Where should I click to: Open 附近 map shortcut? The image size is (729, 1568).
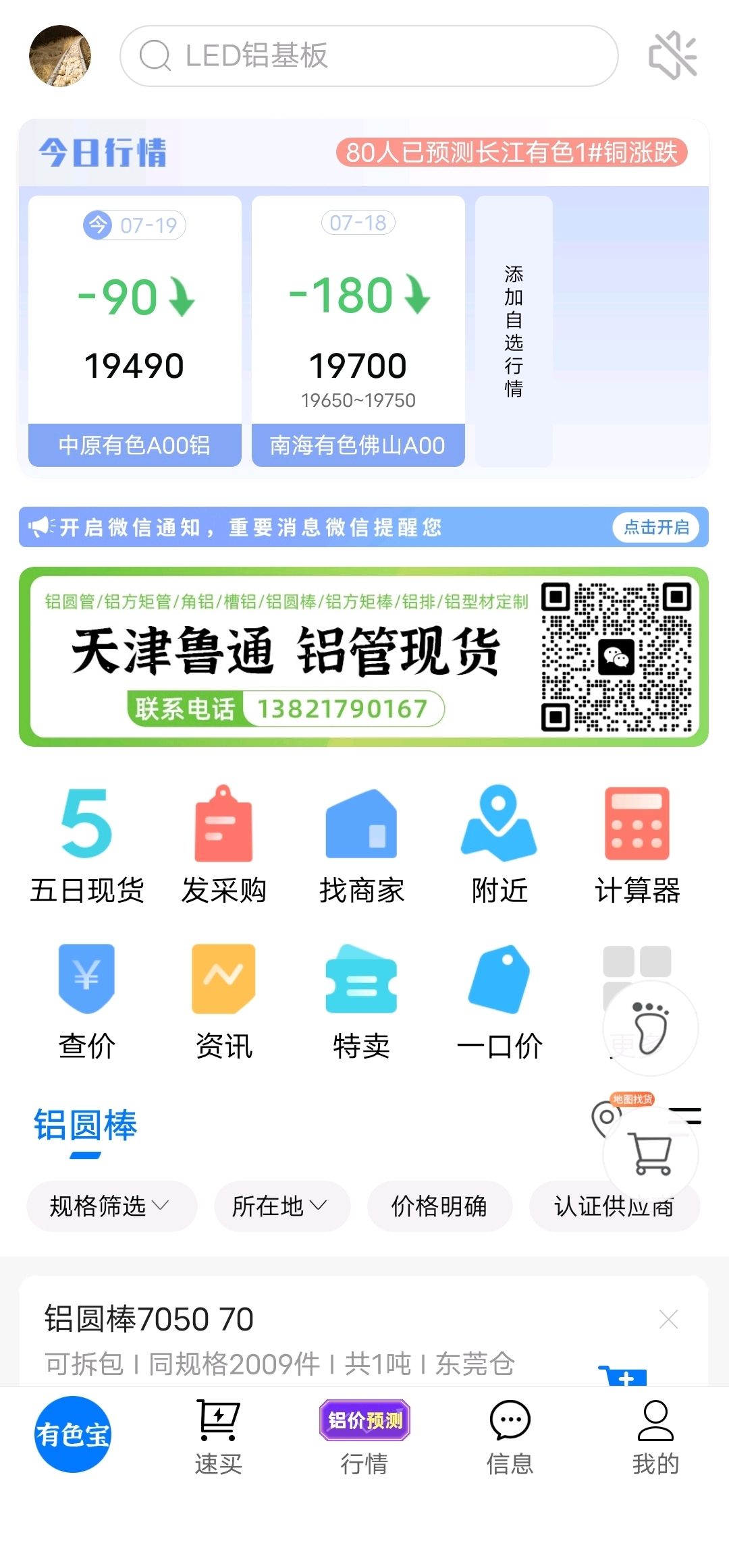coord(500,845)
